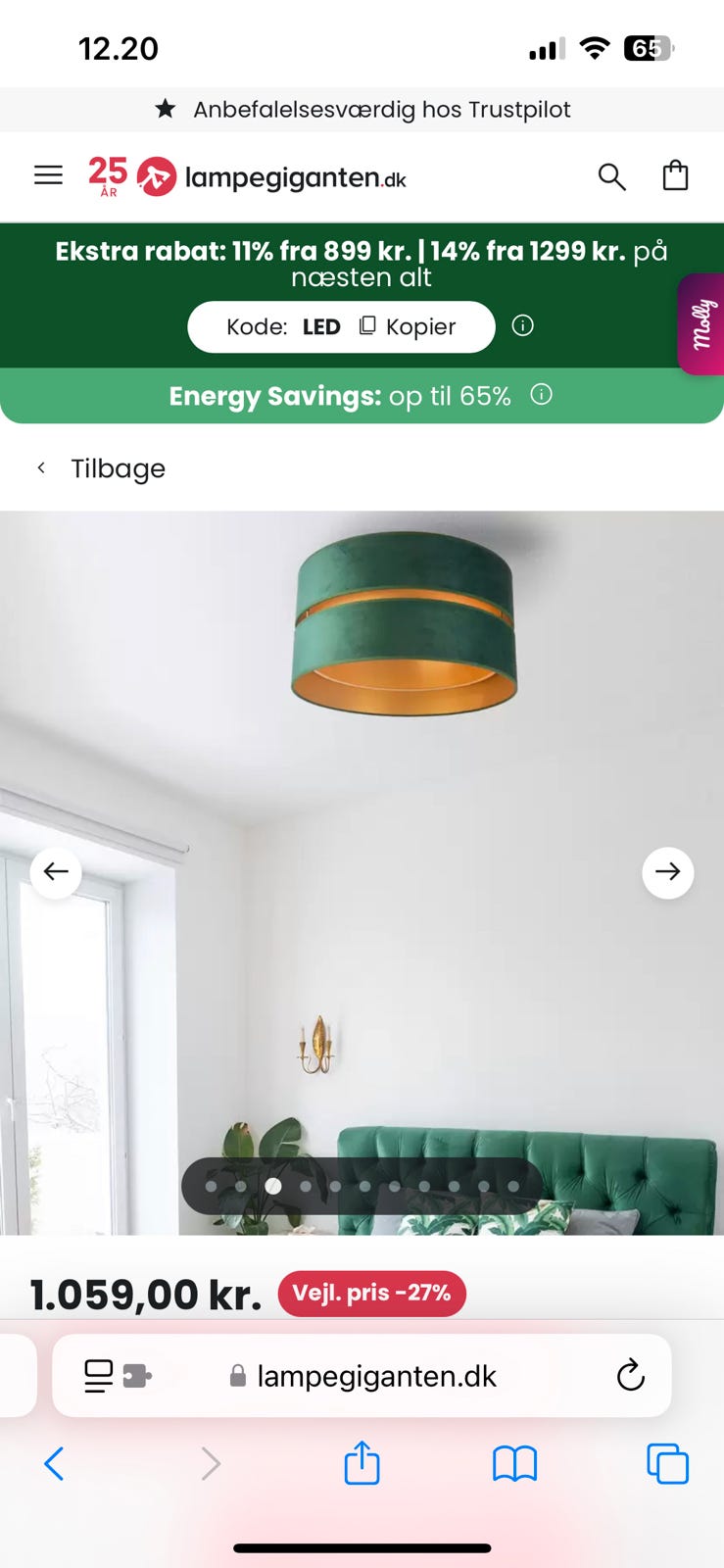Click the Vejl. pris −27% badge
Image resolution: width=724 pixels, height=1568 pixels.
372,1294
